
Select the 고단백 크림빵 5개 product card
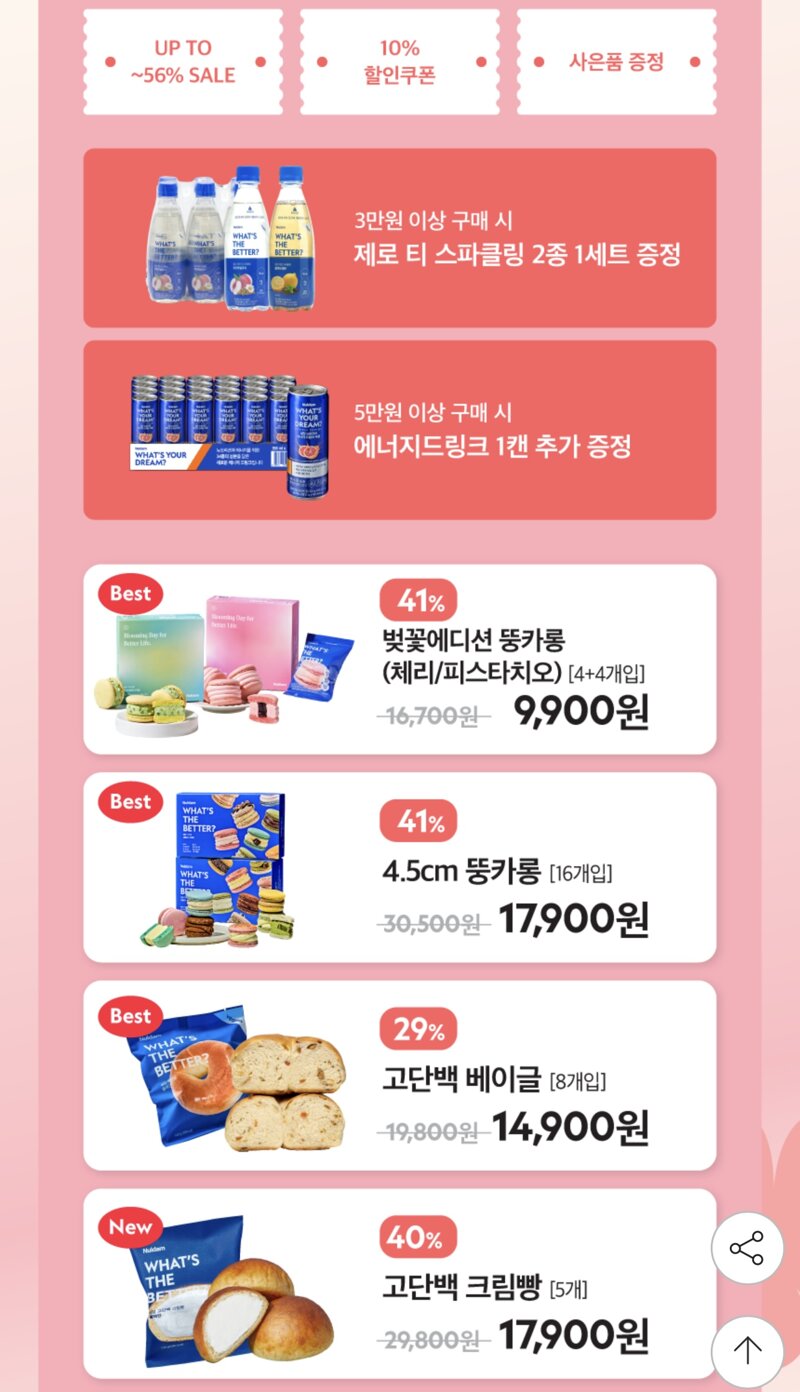tap(400, 1283)
